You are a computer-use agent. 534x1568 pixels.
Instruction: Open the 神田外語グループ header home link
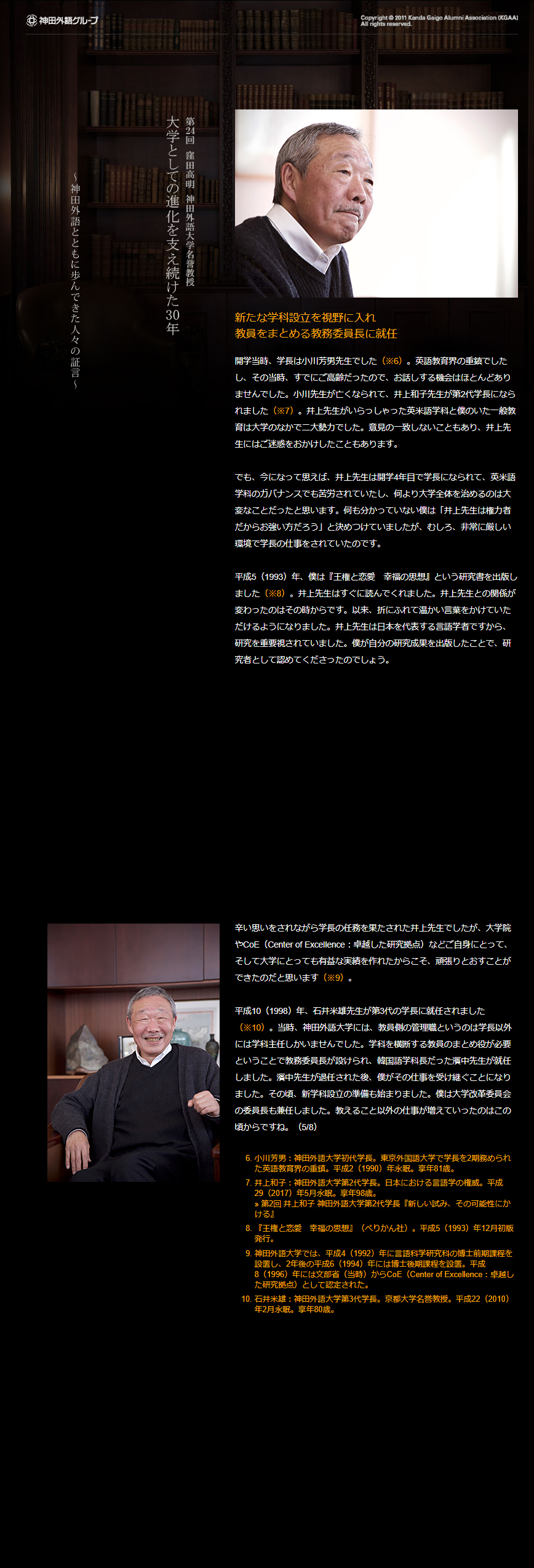[x=62, y=20]
